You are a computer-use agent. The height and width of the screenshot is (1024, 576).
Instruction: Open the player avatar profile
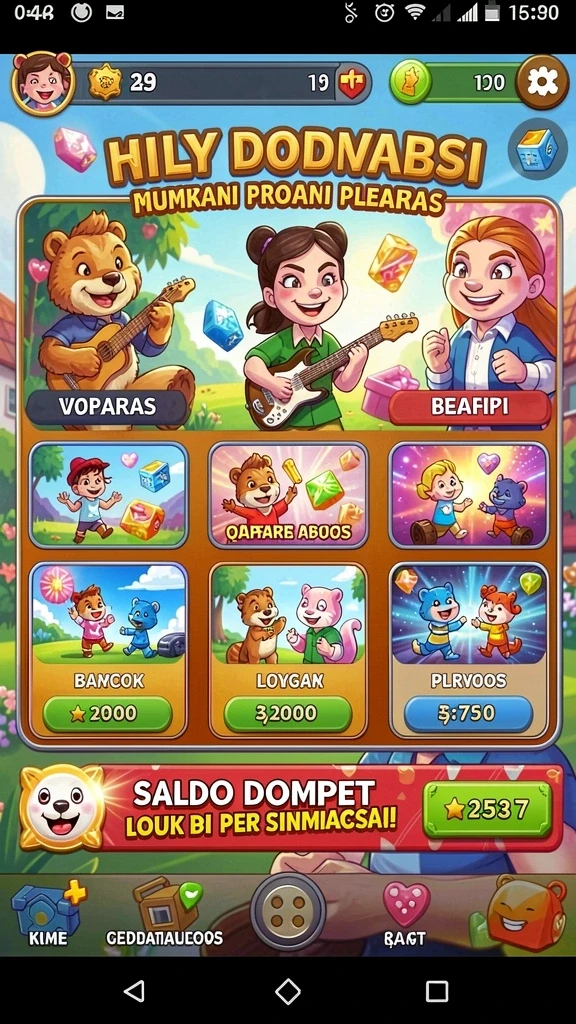[42, 83]
